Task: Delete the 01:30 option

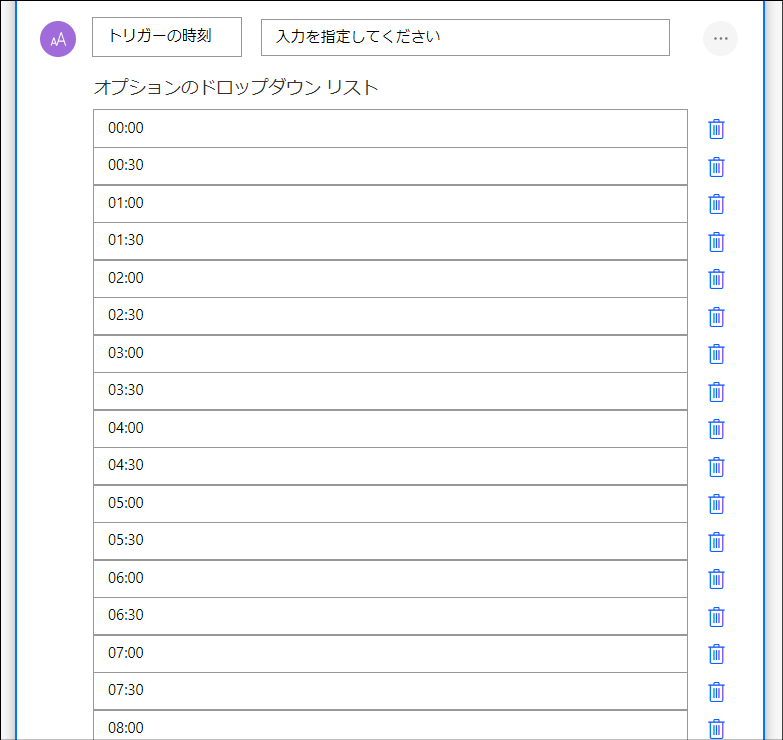Action: click(716, 242)
